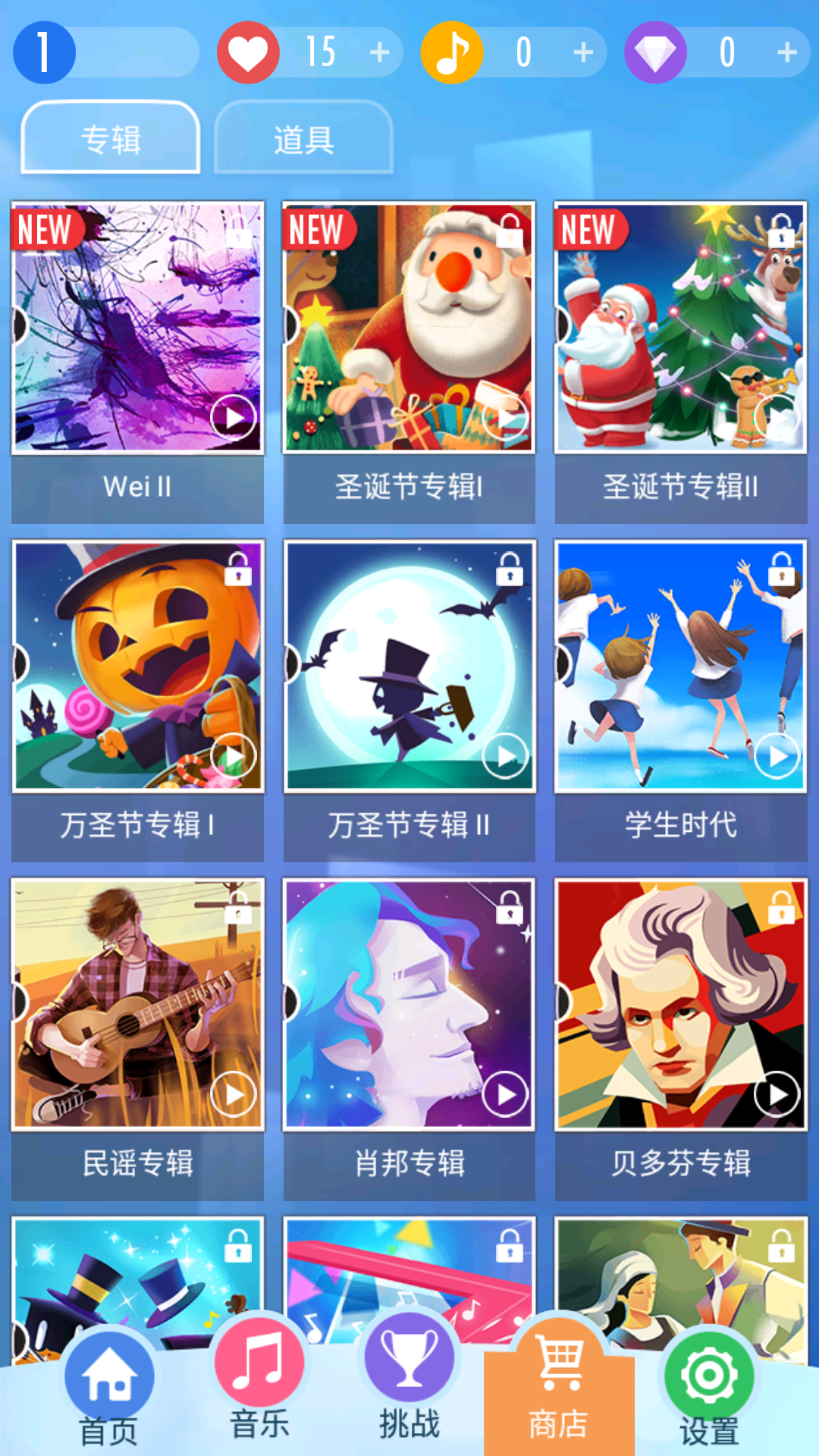Tap the lock on 万圣节专辑 I
Screen dimensions: 819x1456
(x=237, y=575)
